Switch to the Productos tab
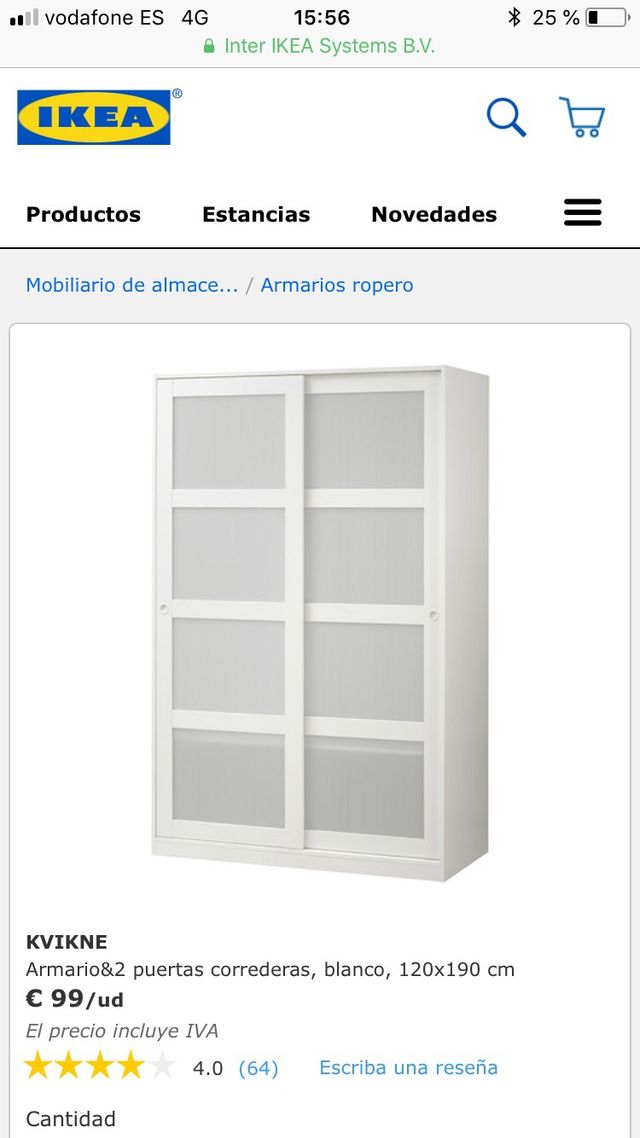The height and width of the screenshot is (1138, 640). point(83,214)
